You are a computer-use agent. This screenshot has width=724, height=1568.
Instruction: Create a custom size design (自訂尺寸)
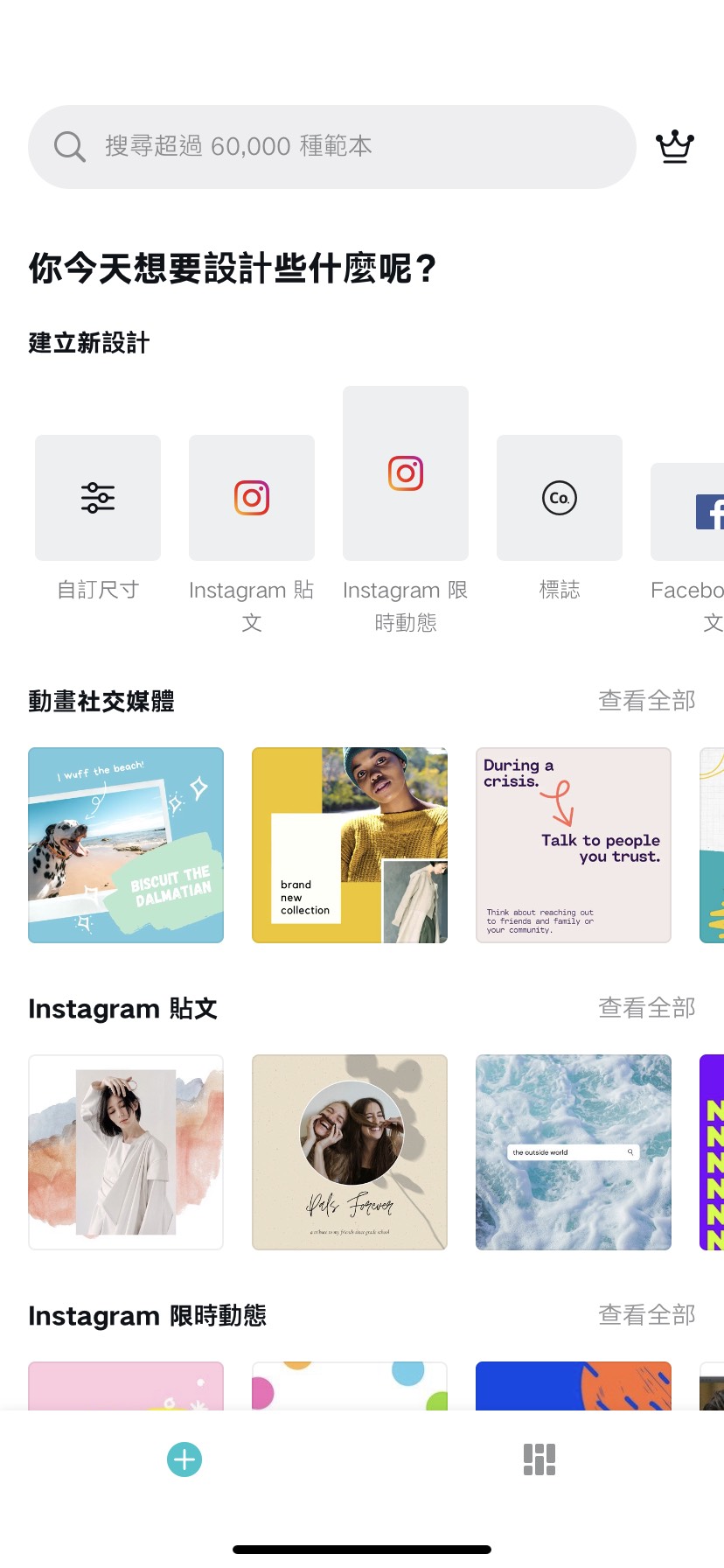98,498
